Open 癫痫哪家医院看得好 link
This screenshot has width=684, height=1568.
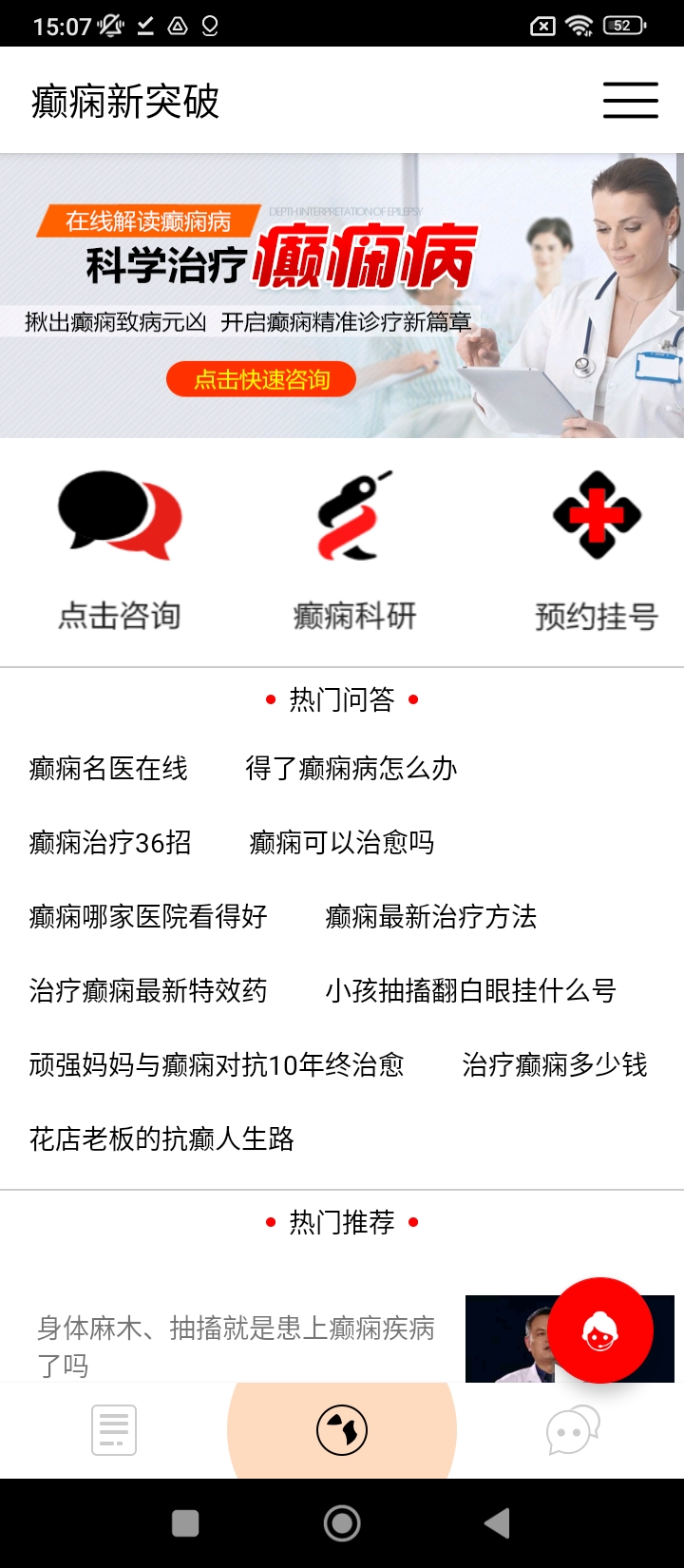tap(148, 916)
